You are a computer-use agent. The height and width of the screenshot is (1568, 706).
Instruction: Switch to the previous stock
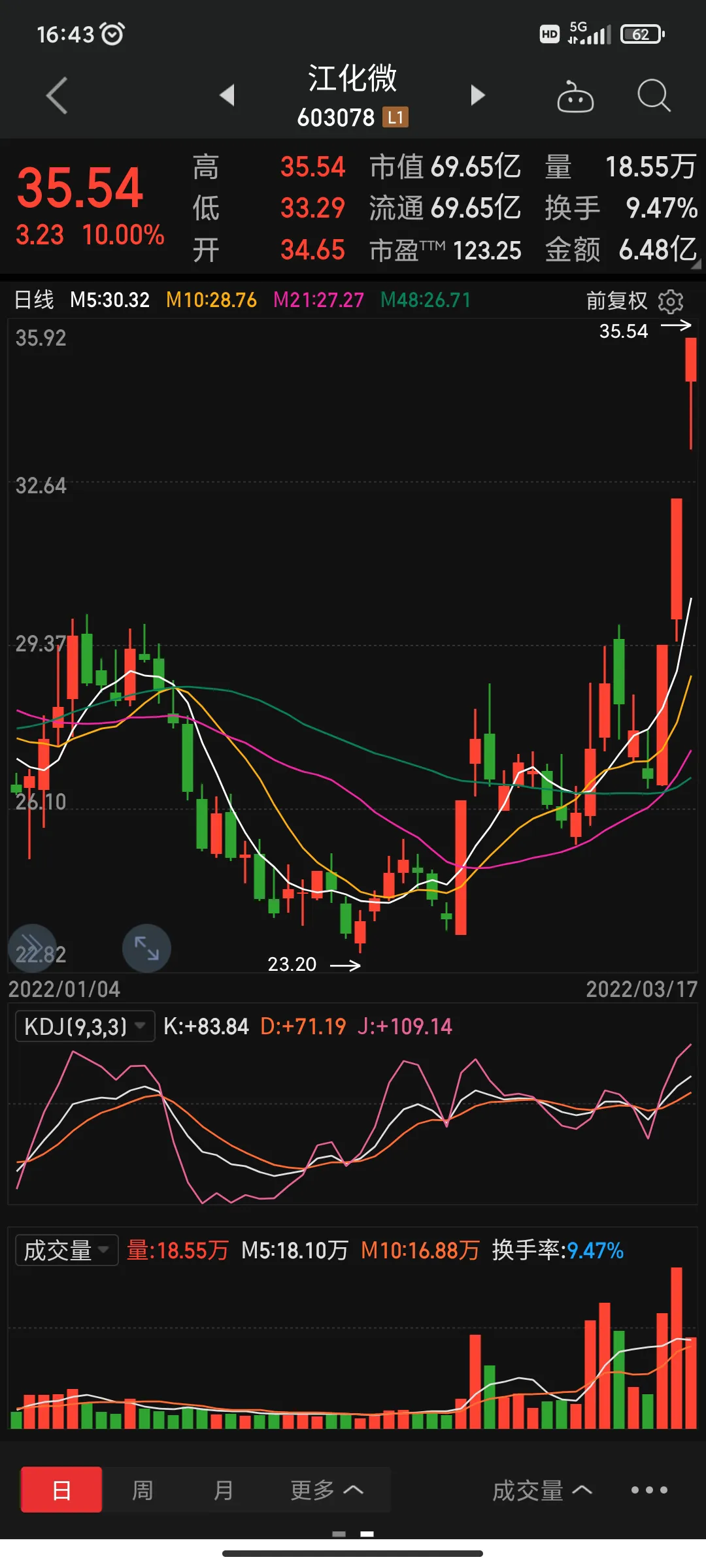(227, 95)
